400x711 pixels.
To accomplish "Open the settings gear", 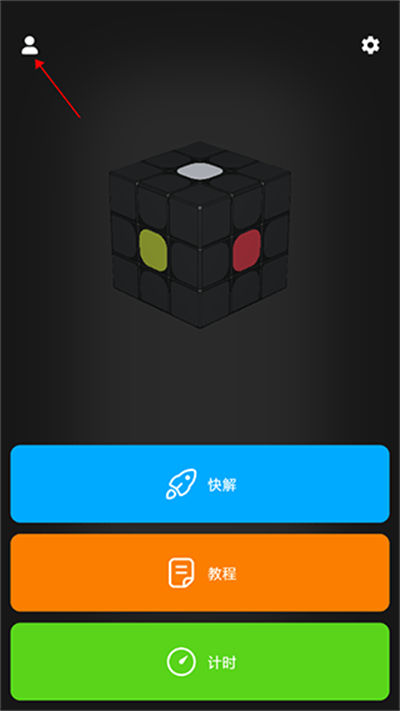I will click(x=370, y=45).
